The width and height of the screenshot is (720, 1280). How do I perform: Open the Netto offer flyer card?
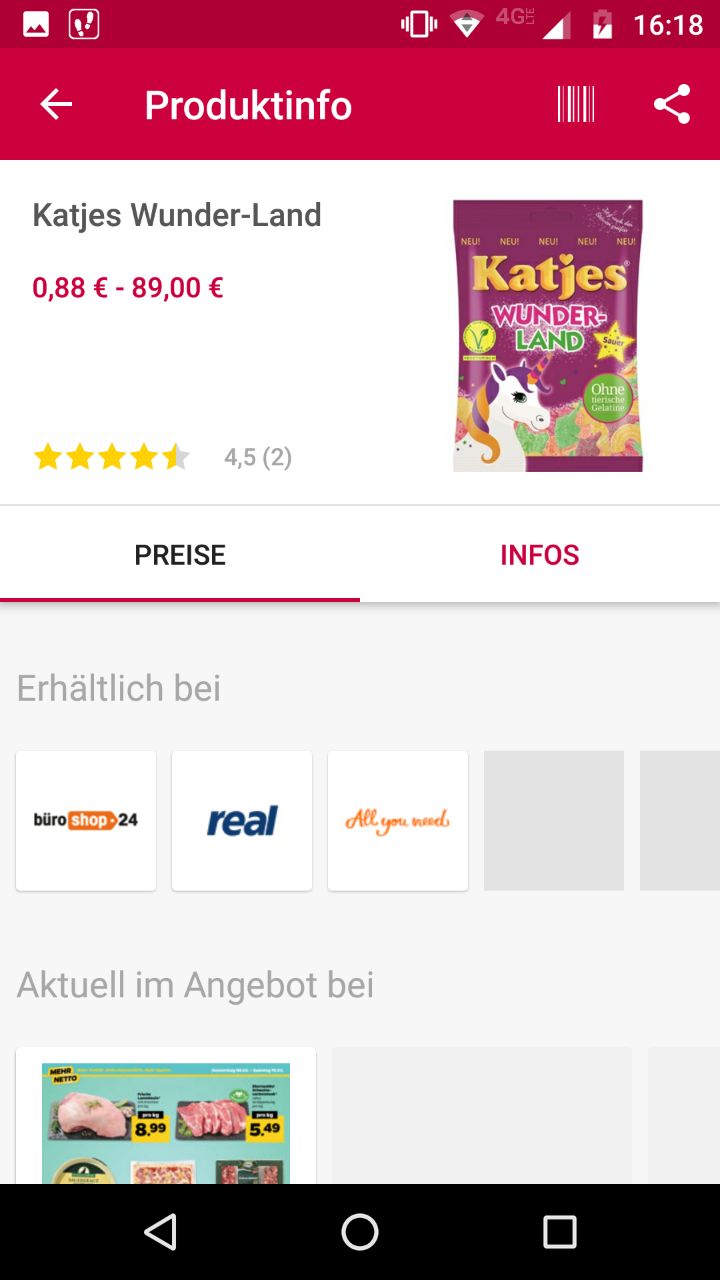point(166,1116)
